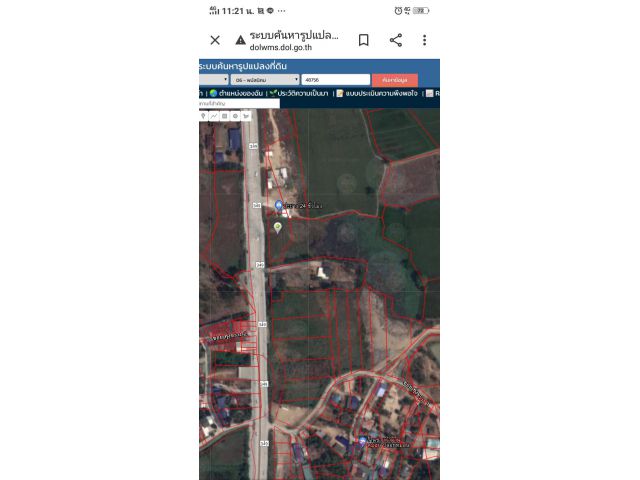Select the blue parcel marker on the map
The width and height of the screenshot is (640, 480).
[x=278, y=204]
